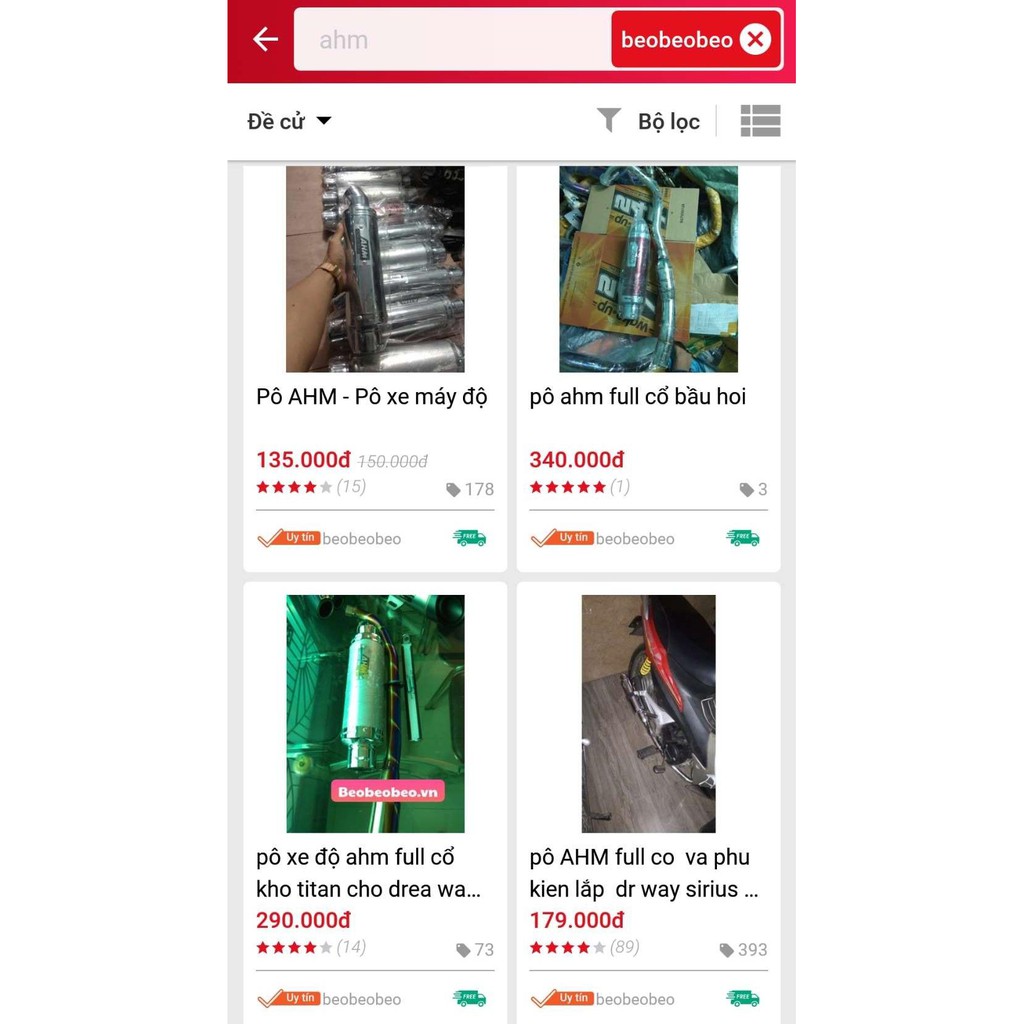Remove the beobeobeo shop filter chip
The image size is (1024, 1024).
tap(756, 40)
